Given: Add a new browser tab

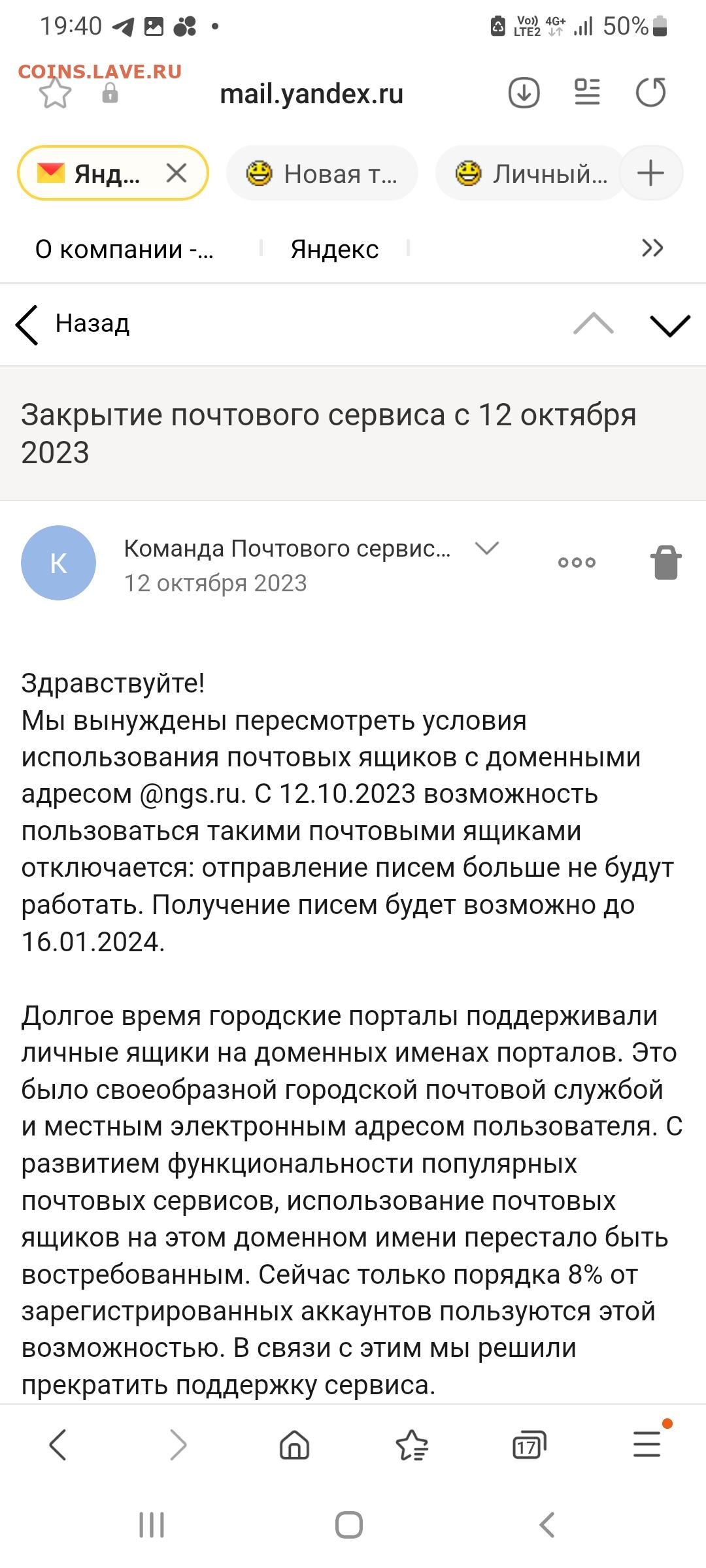Looking at the screenshot, I should point(650,173).
